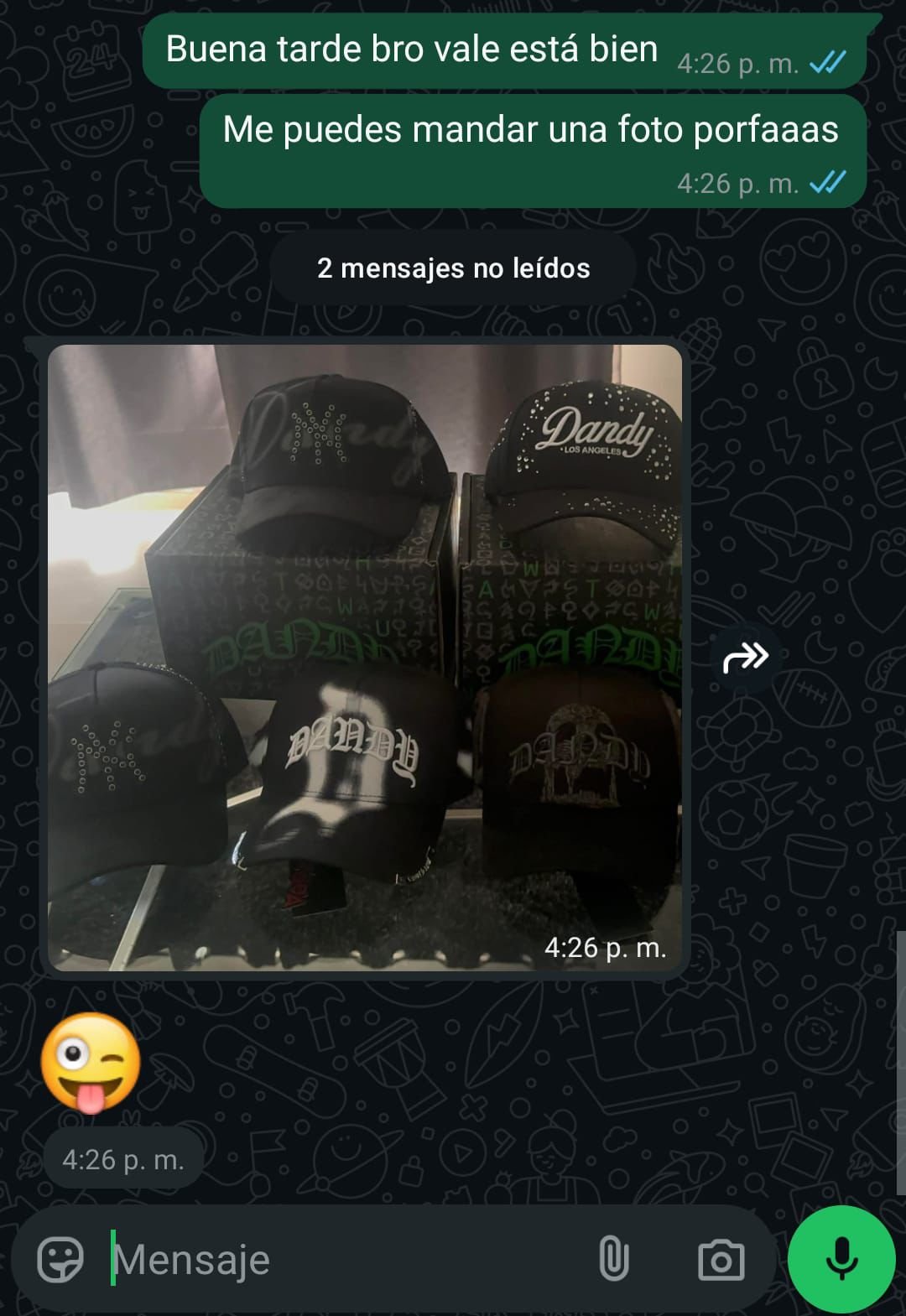Open the received photo of Dandy caps

pyautogui.click(x=364, y=657)
